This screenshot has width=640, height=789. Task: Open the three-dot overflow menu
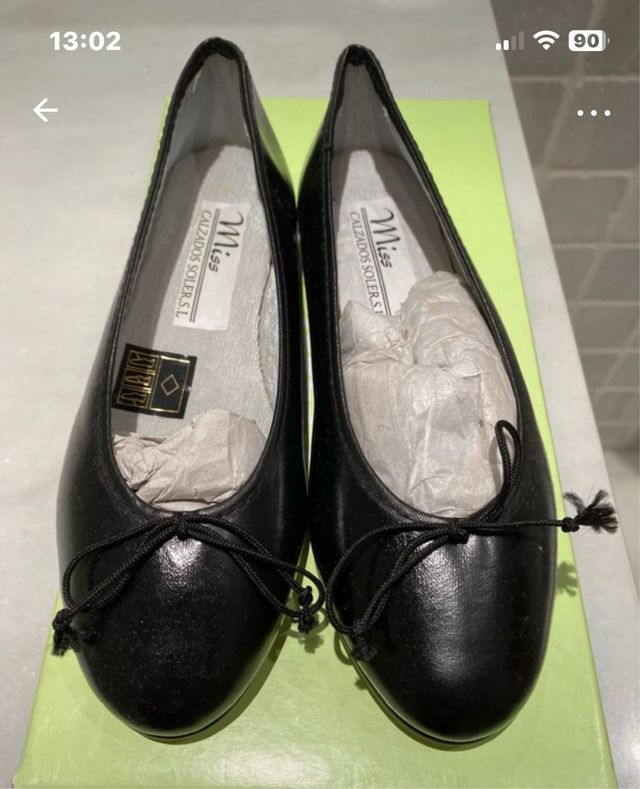click(593, 112)
